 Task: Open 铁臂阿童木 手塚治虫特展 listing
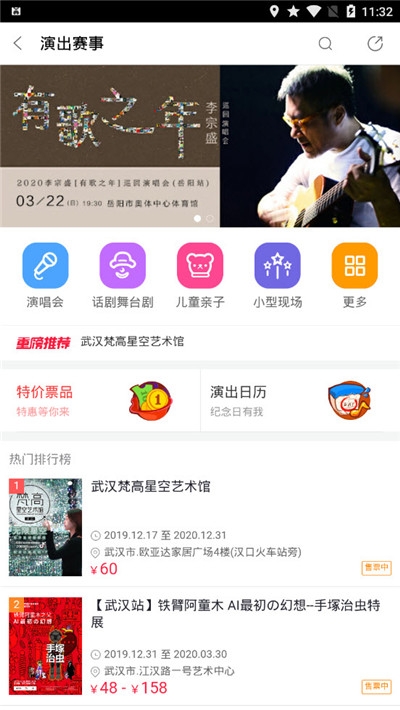200,646
